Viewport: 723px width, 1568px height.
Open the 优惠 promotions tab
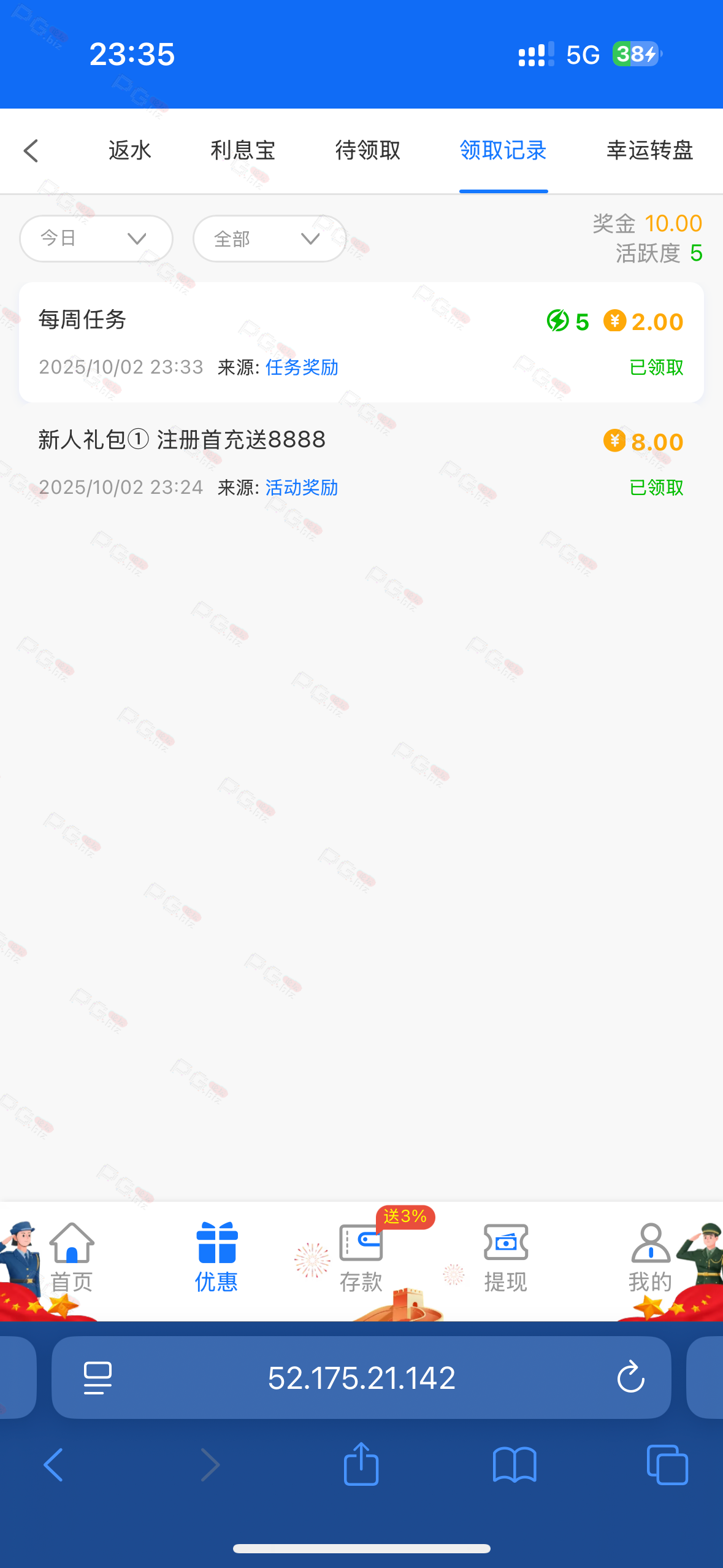[x=216, y=1258]
